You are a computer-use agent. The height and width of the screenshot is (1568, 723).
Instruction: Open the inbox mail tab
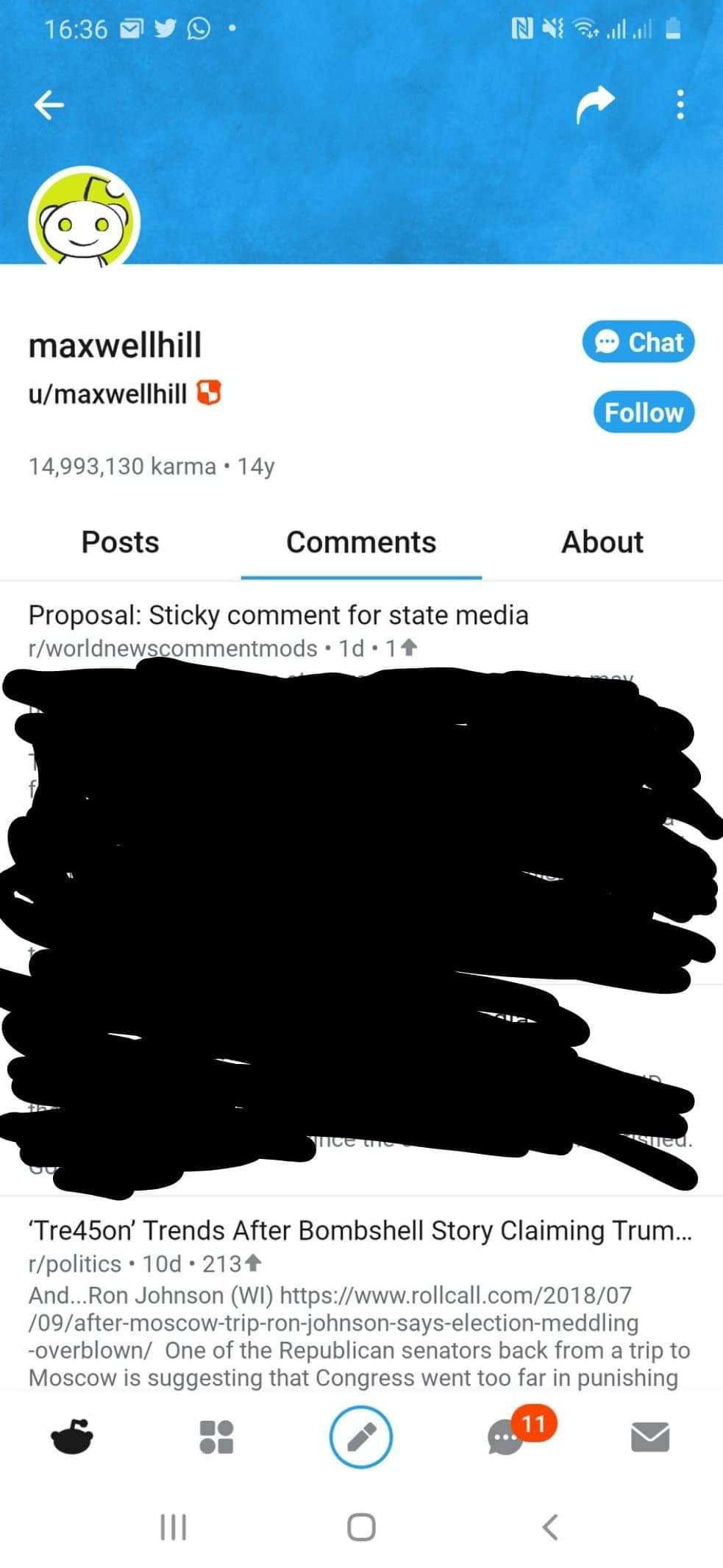[x=650, y=1436]
